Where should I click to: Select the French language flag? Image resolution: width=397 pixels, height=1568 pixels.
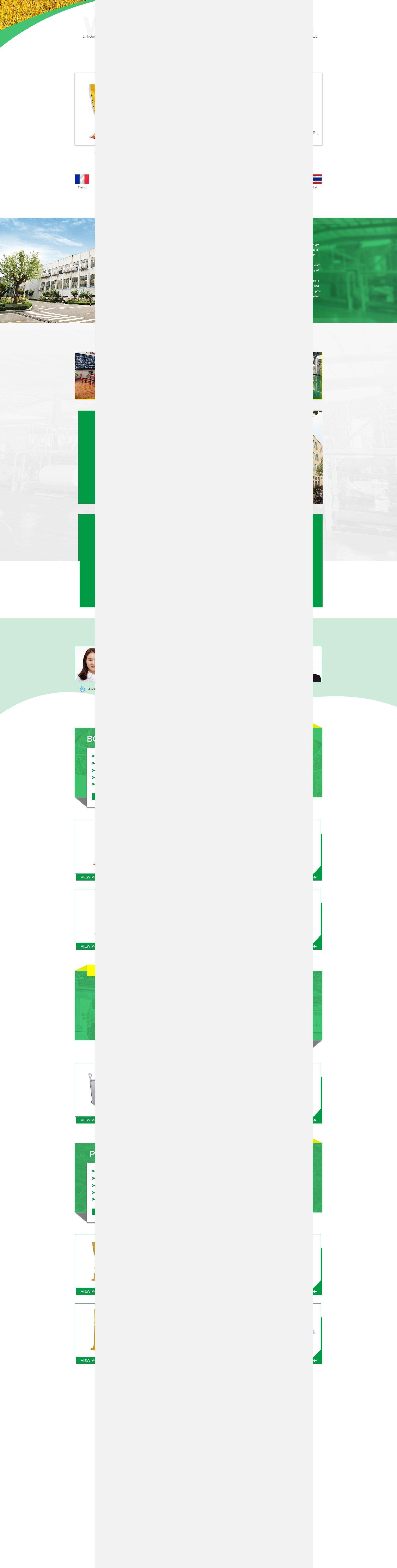(x=82, y=179)
